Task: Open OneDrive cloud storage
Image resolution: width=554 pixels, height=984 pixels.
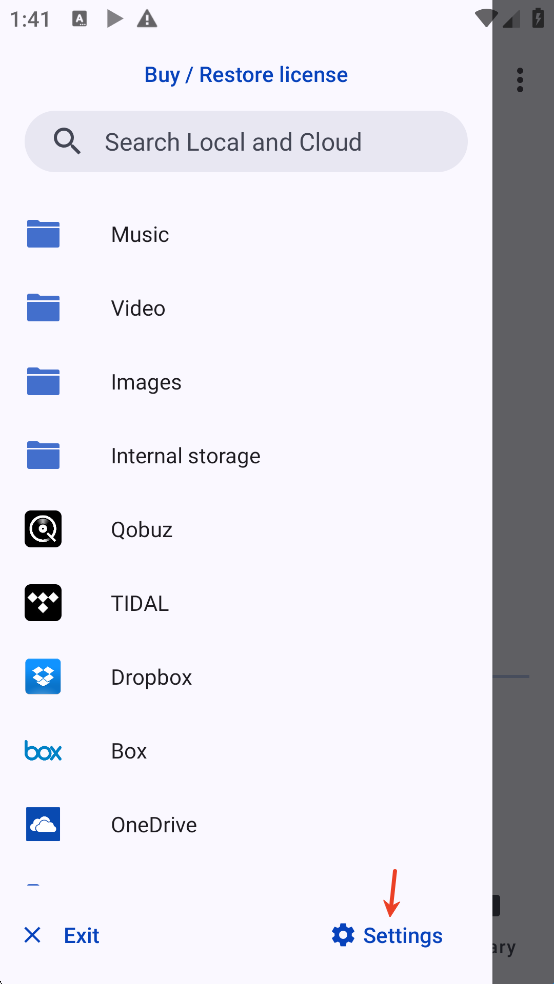Action: (x=246, y=825)
